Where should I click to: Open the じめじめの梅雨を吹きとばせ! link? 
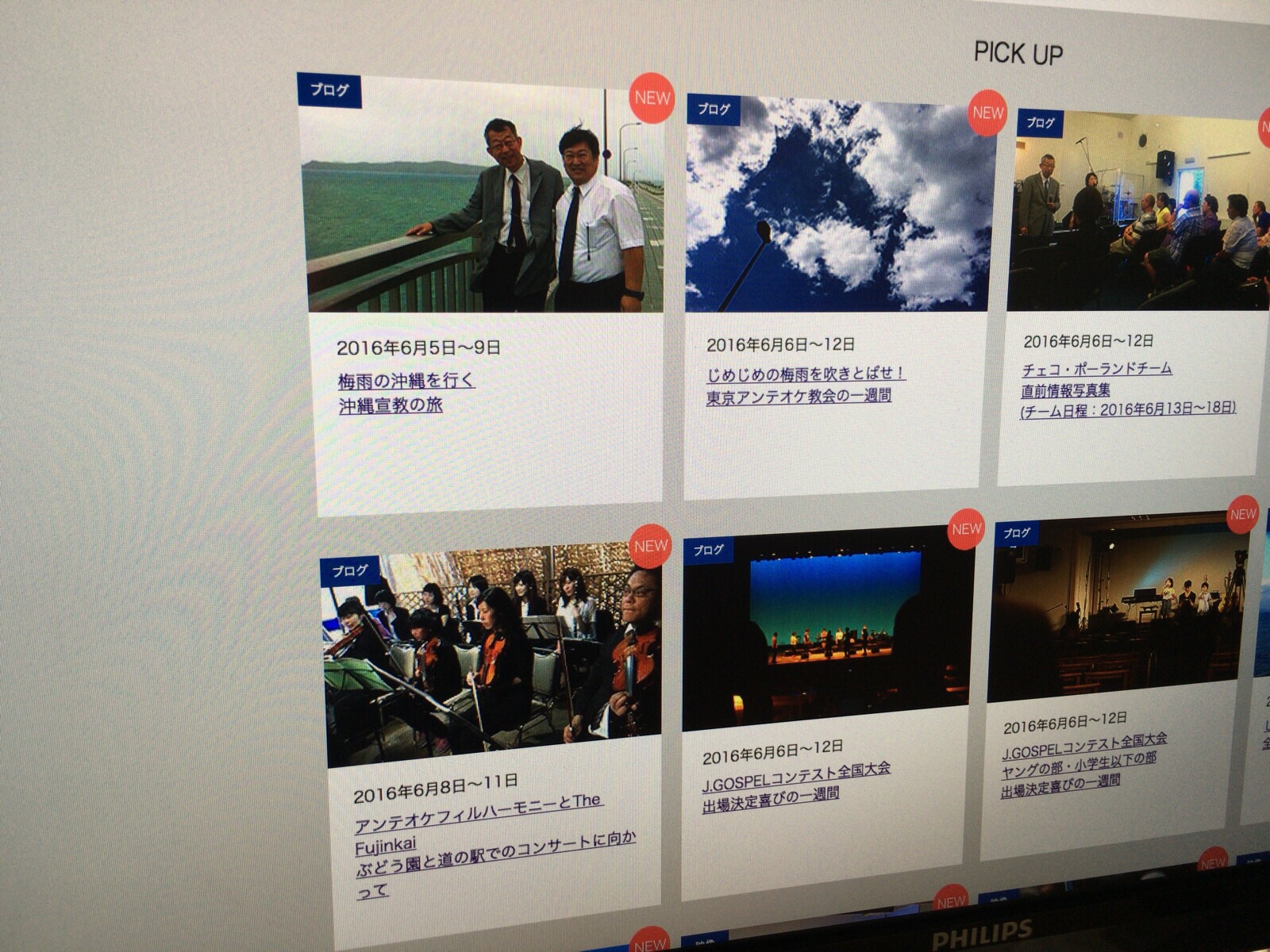point(805,374)
